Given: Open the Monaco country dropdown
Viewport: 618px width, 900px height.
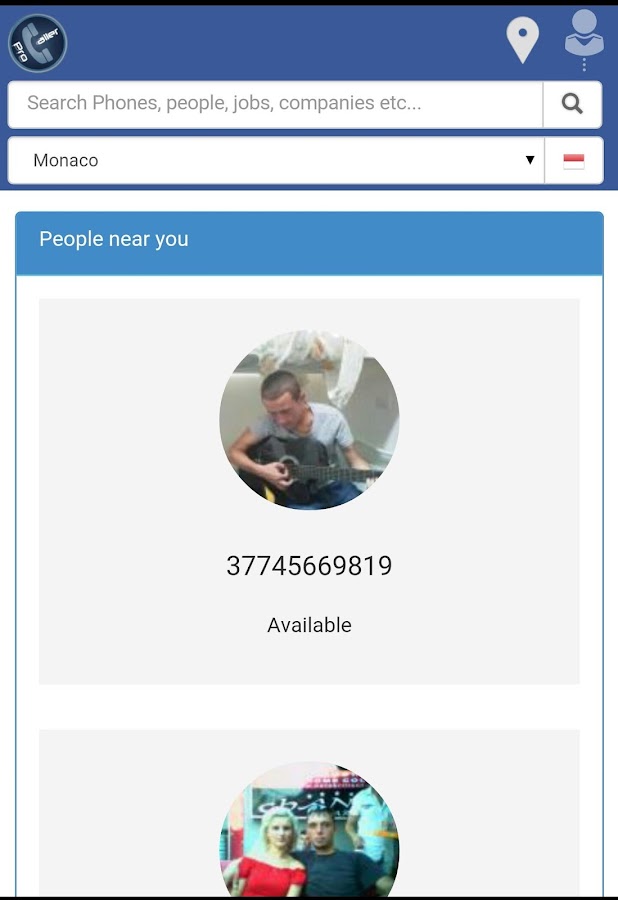Looking at the screenshot, I should 276,160.
